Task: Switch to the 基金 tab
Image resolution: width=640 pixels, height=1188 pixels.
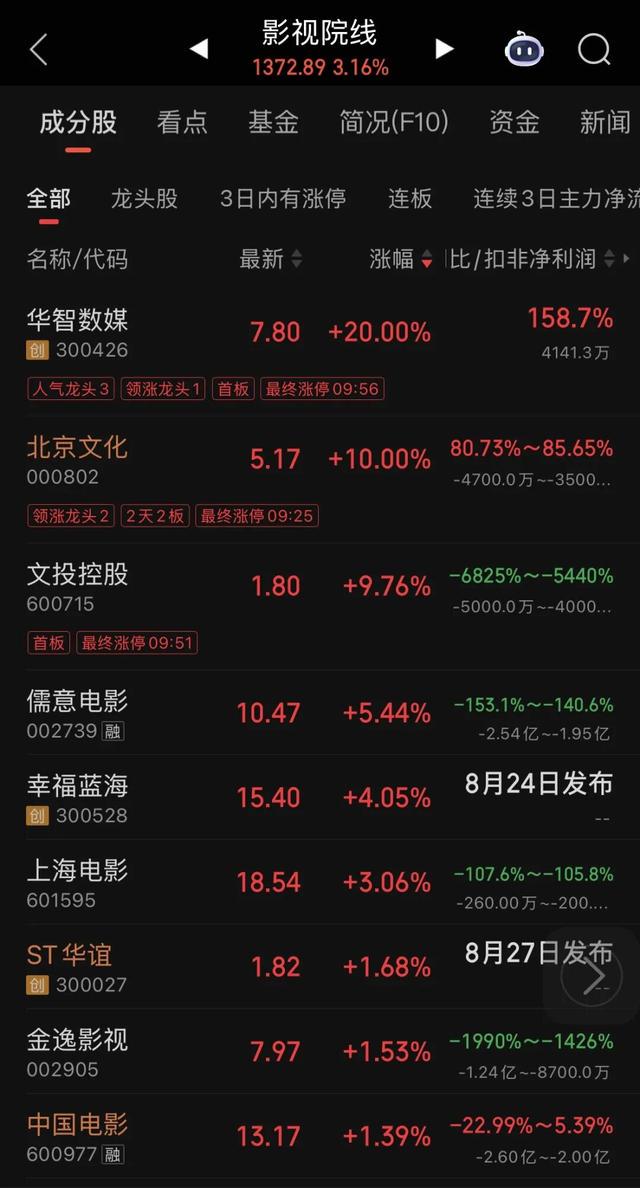Action: click(x=273, y=122)
